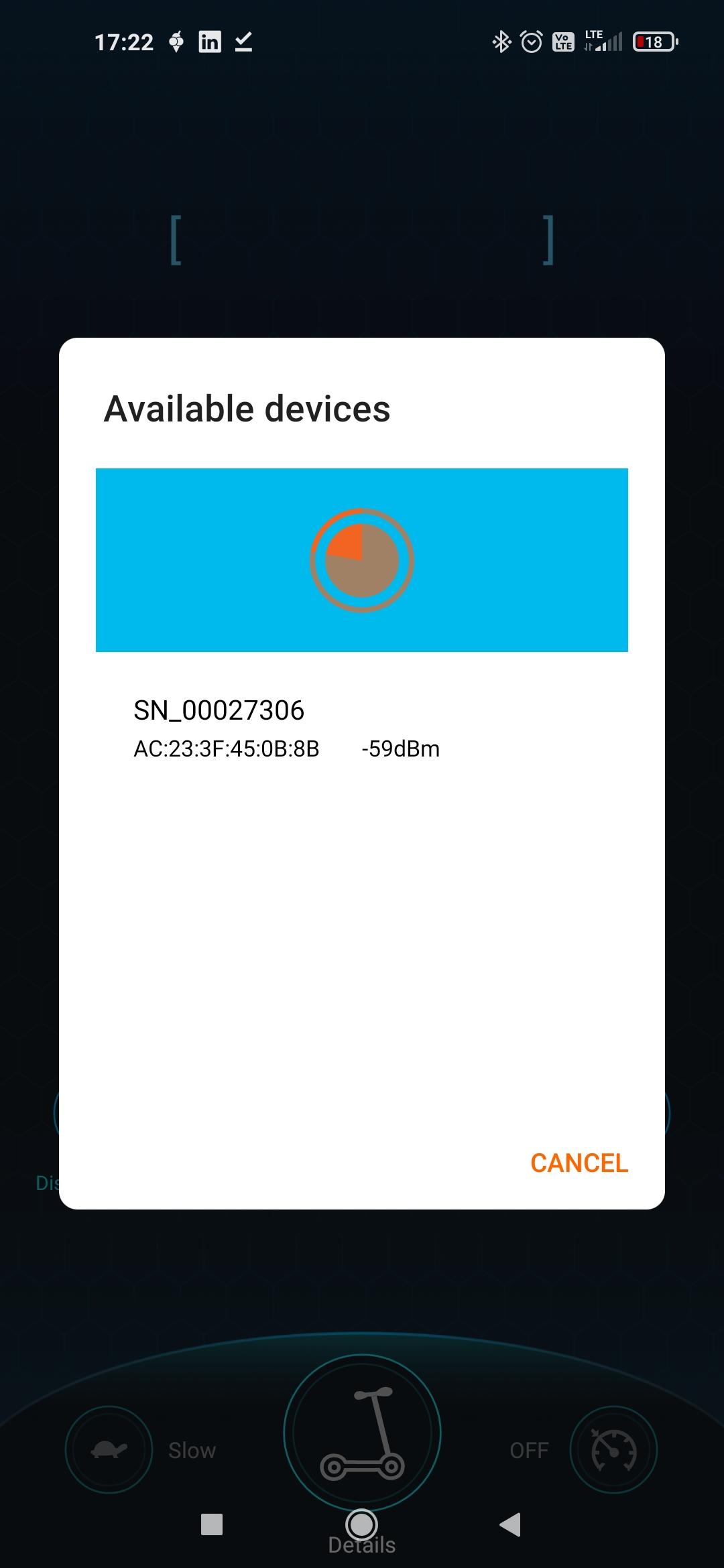The height and width of the screenshot is (1568, 724).
Task: Cancel the available devices dialog
Action: click(579, 1163)
